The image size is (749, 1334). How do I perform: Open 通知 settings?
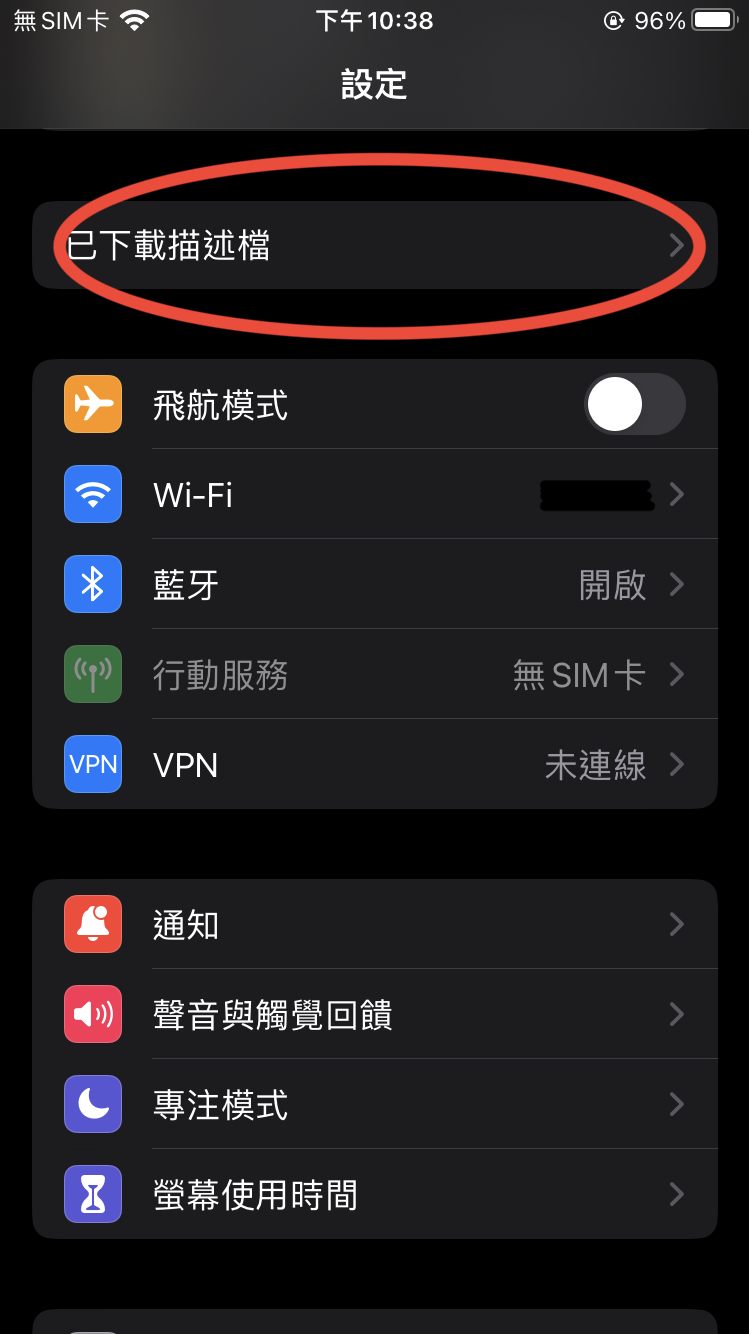tap(374, 925)
